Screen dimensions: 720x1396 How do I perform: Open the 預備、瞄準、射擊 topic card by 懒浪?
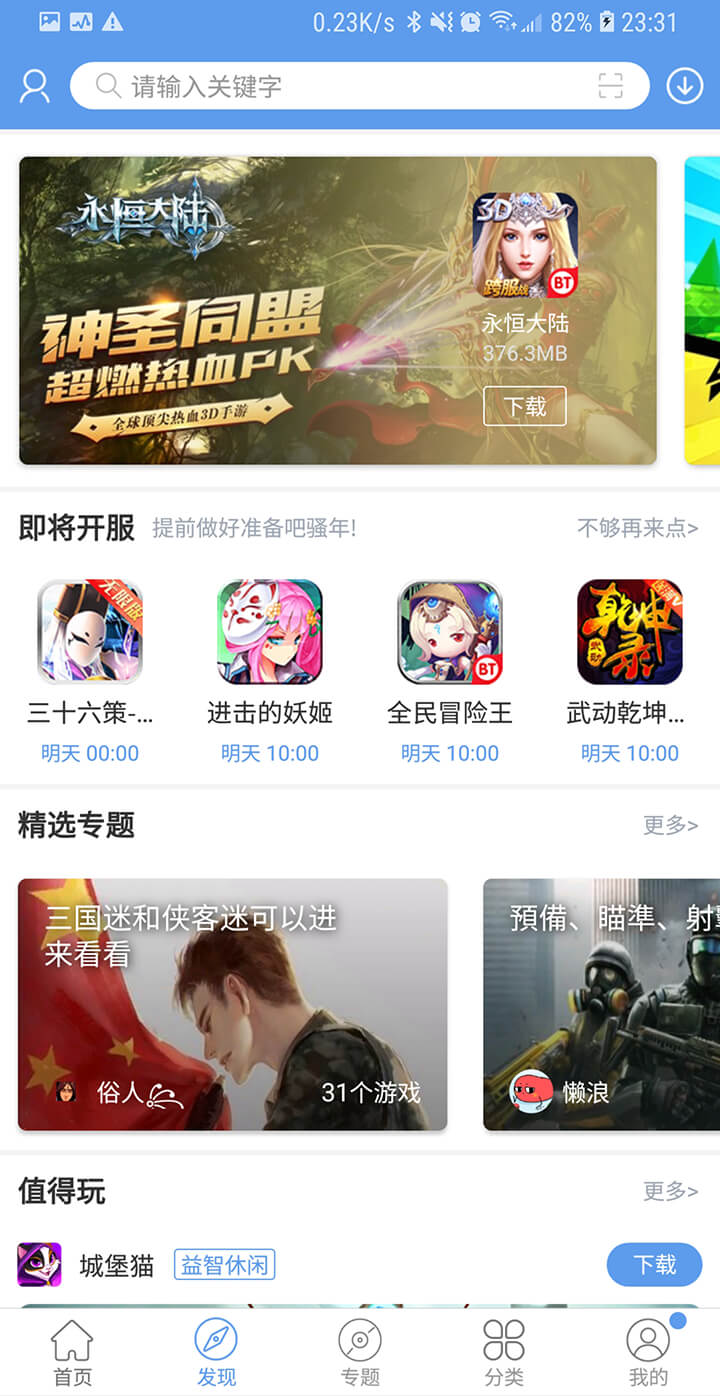(600, 1004)
